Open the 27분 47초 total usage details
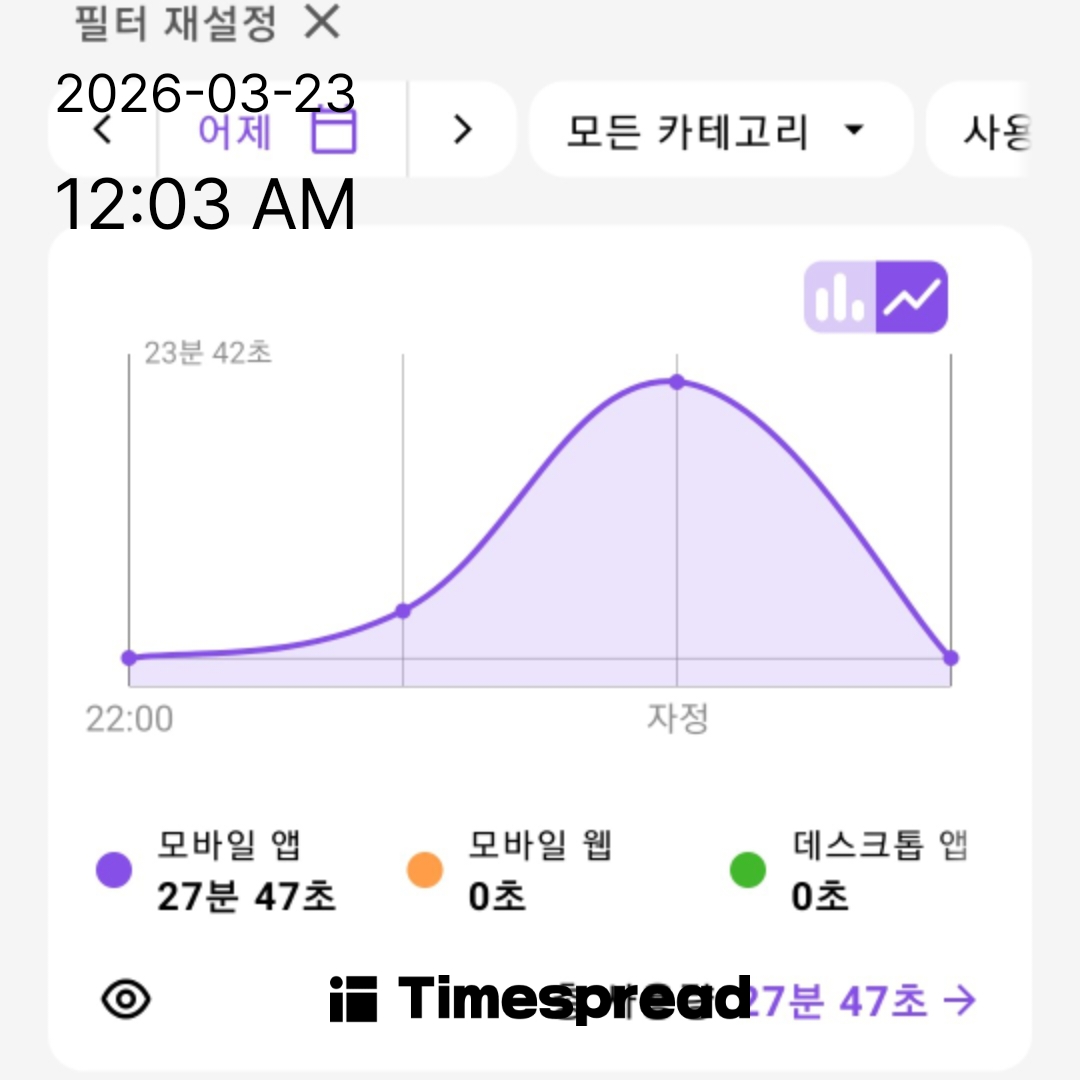This screenshot has height=1080, width=1080. point(860,1000)
